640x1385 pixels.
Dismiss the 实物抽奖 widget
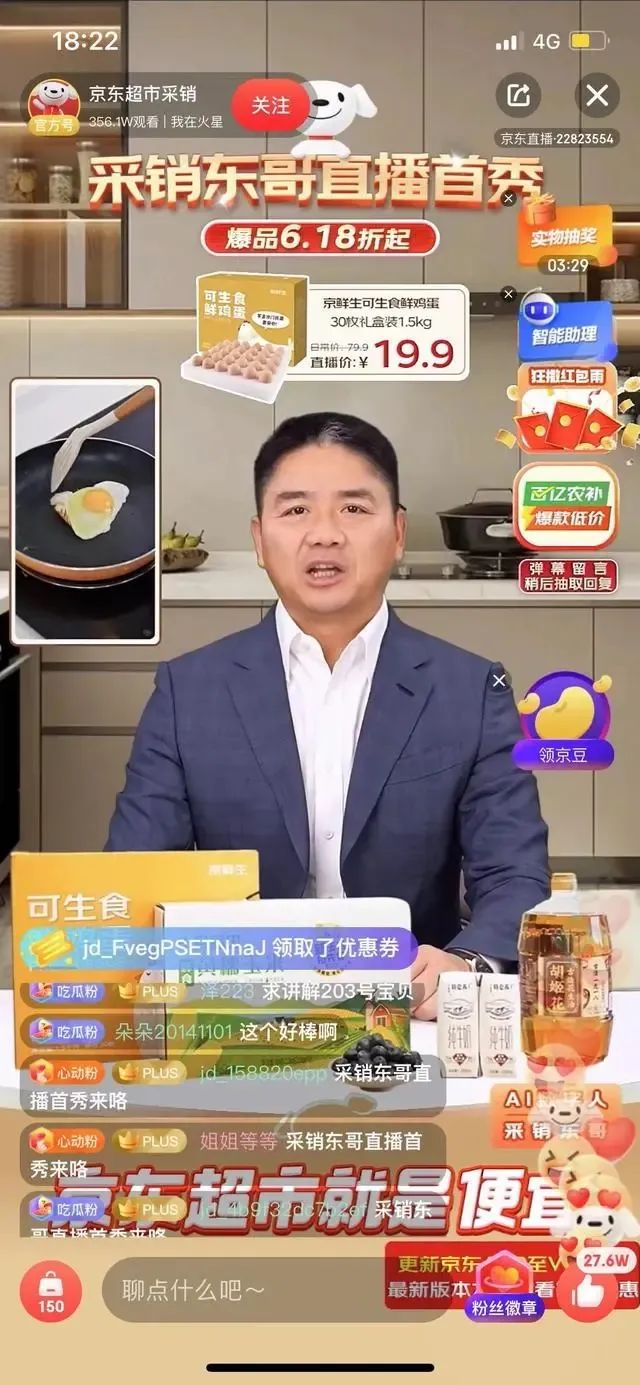508,199
